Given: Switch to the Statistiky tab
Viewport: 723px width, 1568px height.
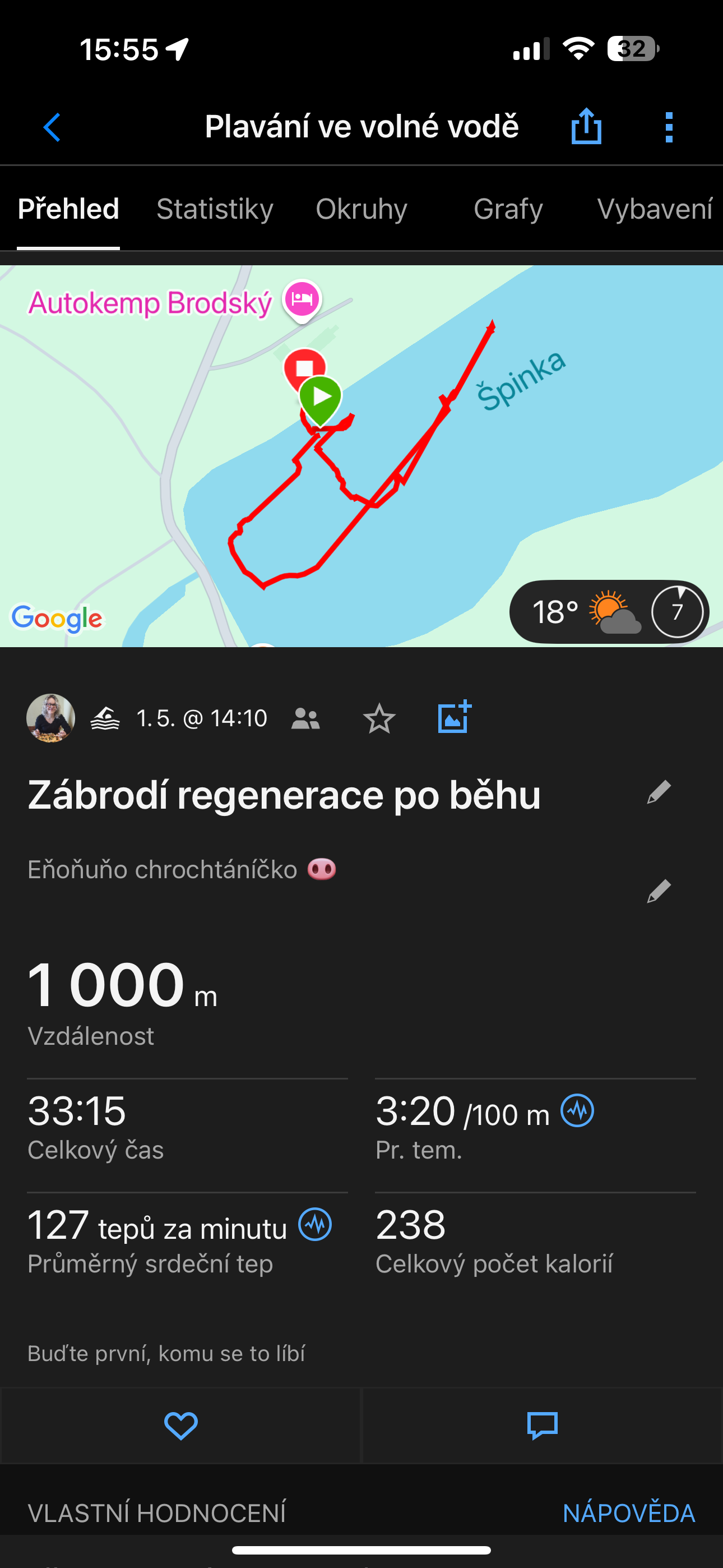Looking at the screenshot, I should pos(215,209).
